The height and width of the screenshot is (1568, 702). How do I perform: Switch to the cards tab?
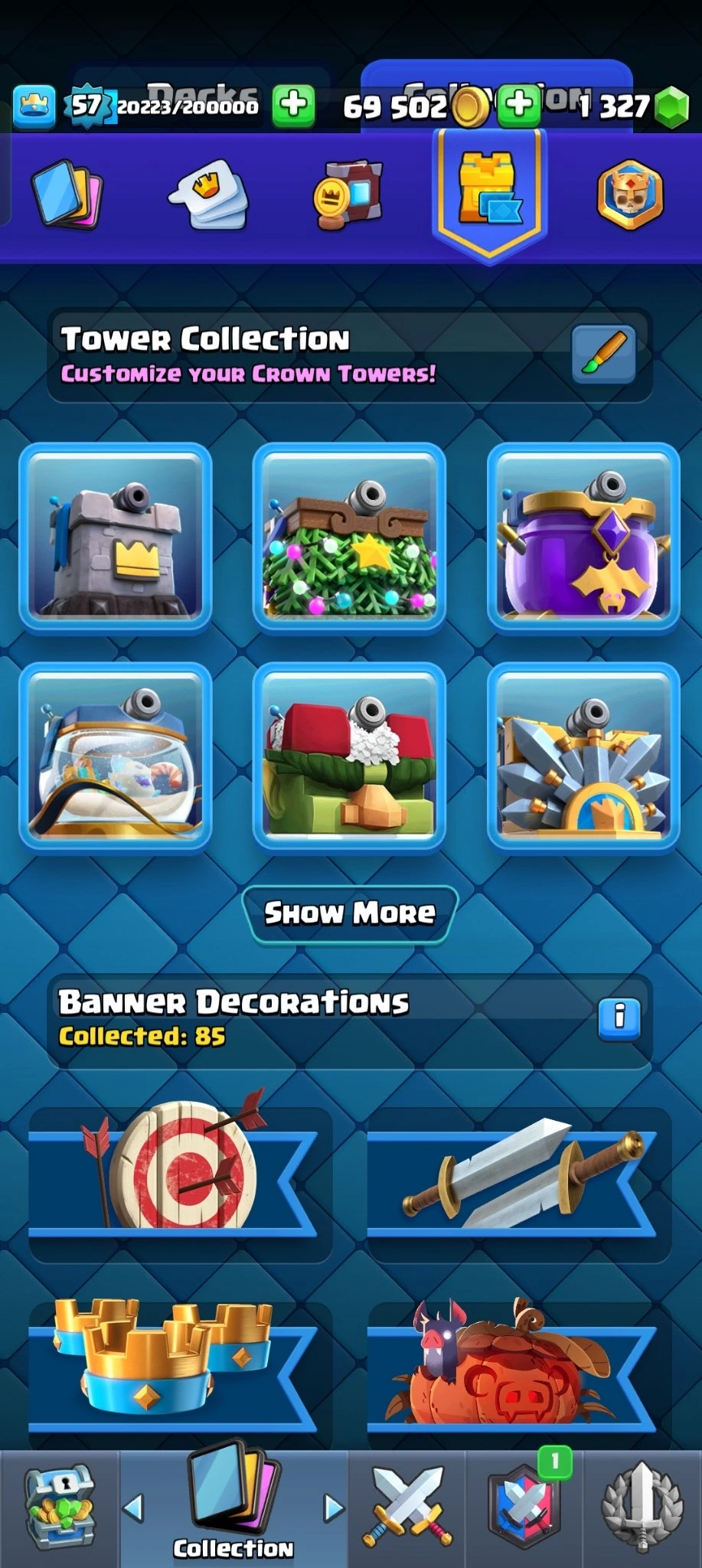[67, 194]
